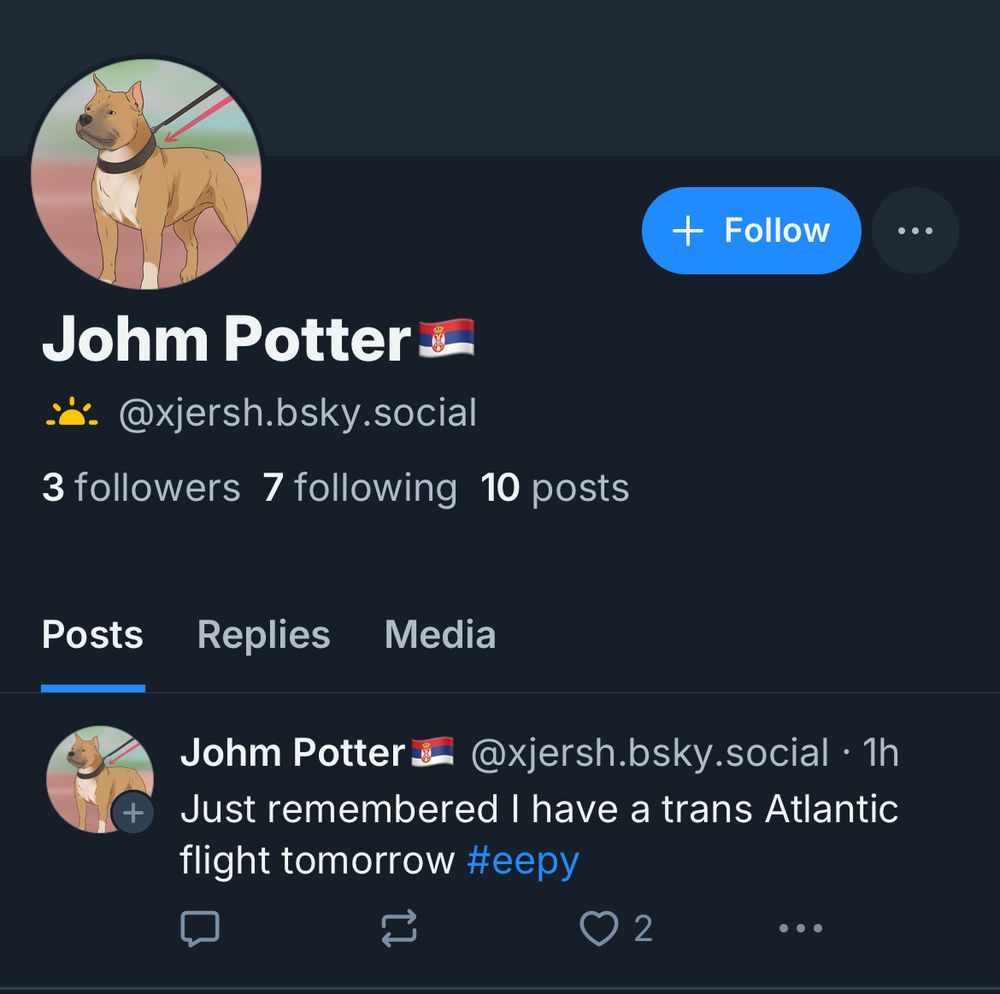Open more options under the flight post

(801, 928)
